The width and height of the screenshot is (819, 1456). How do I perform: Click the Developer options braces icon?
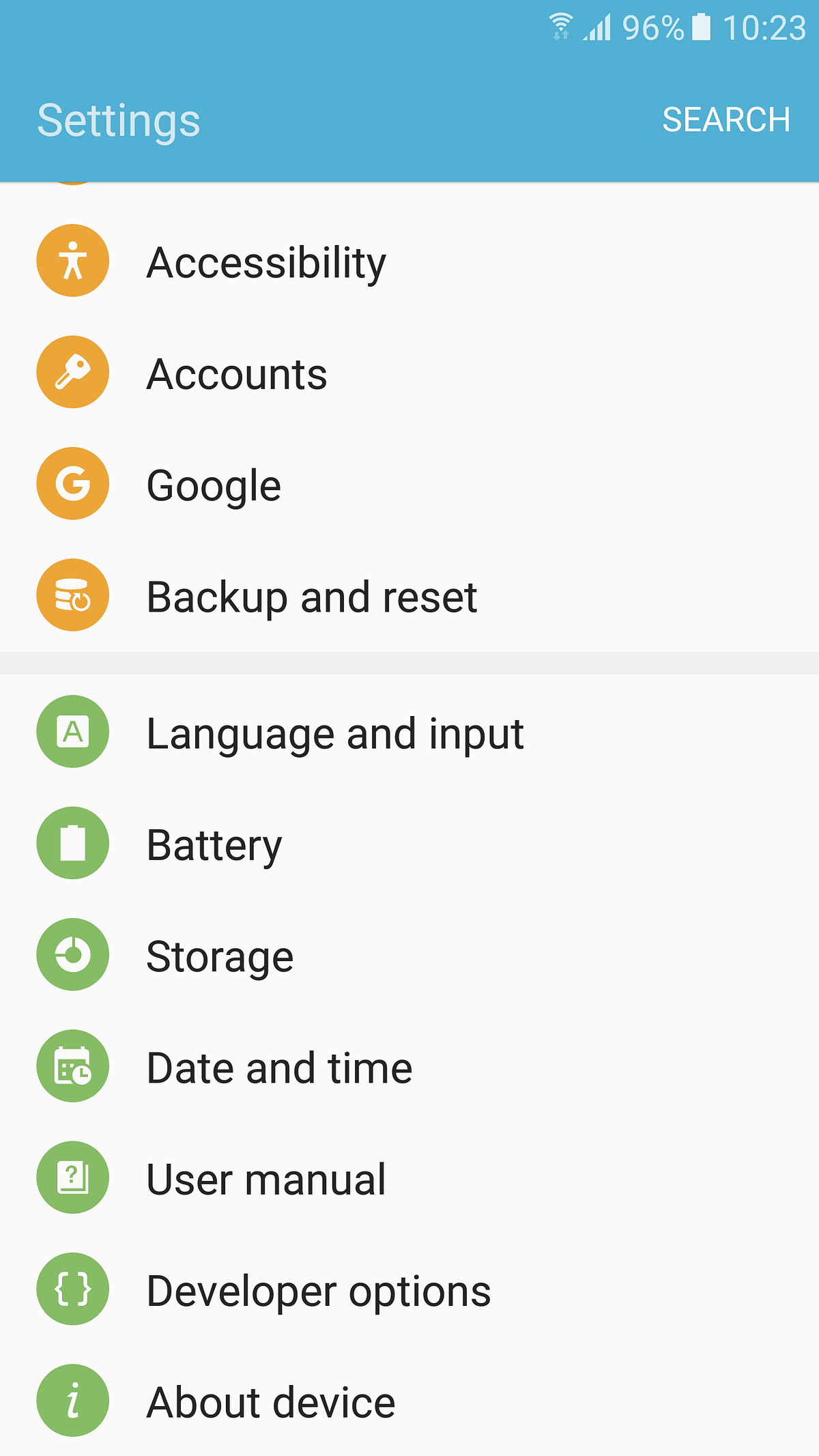click(72, 1289)
